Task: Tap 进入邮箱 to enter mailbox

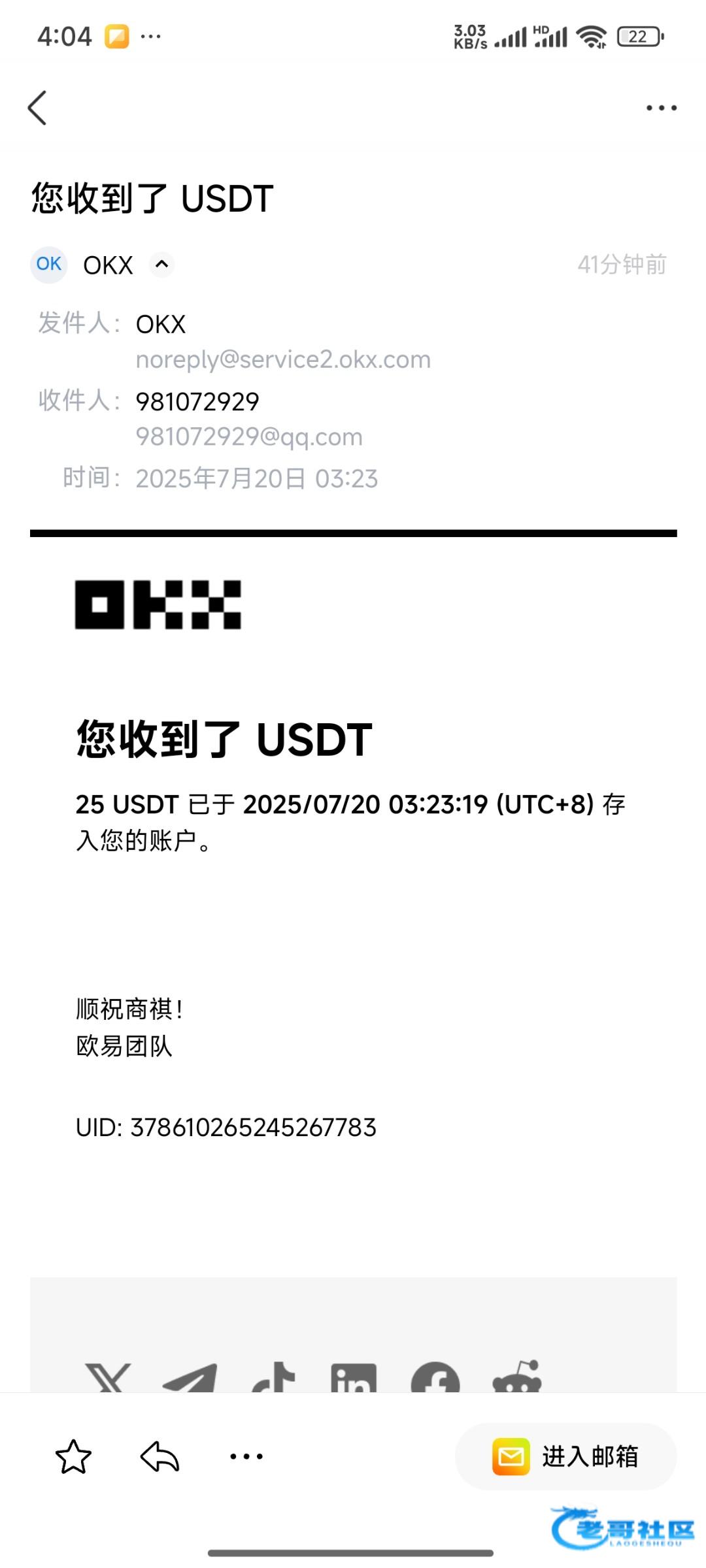Action: 566,1456
